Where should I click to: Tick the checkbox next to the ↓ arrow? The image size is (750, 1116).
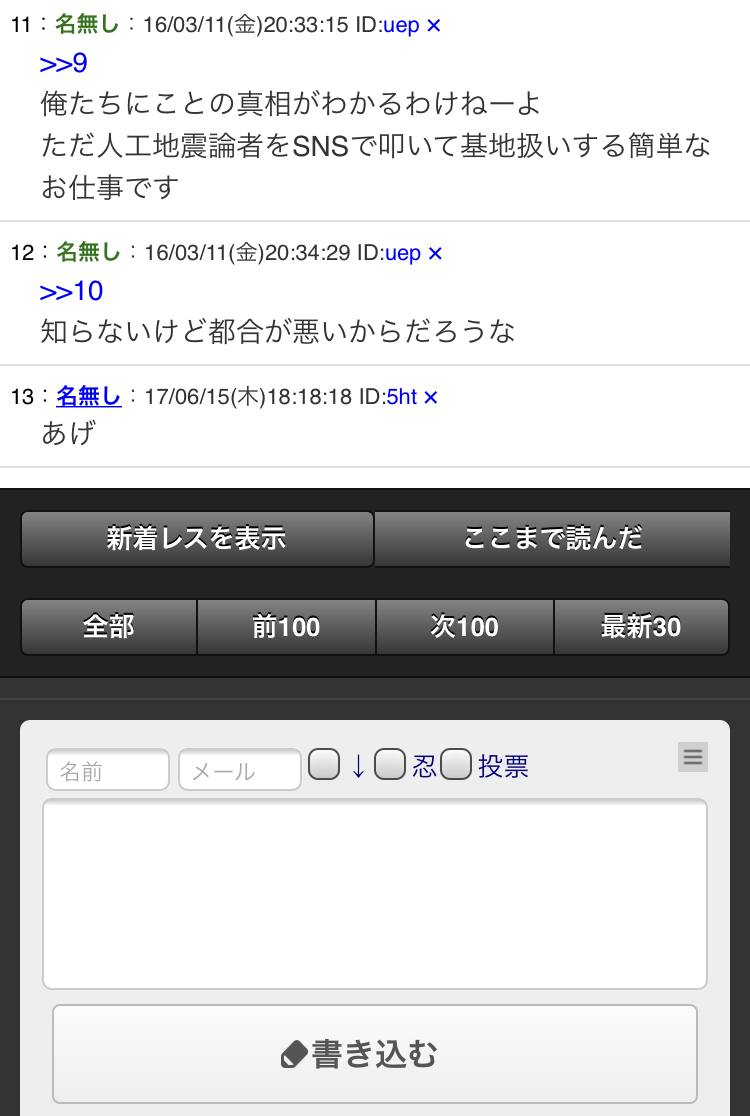click(x=324, y=765)
